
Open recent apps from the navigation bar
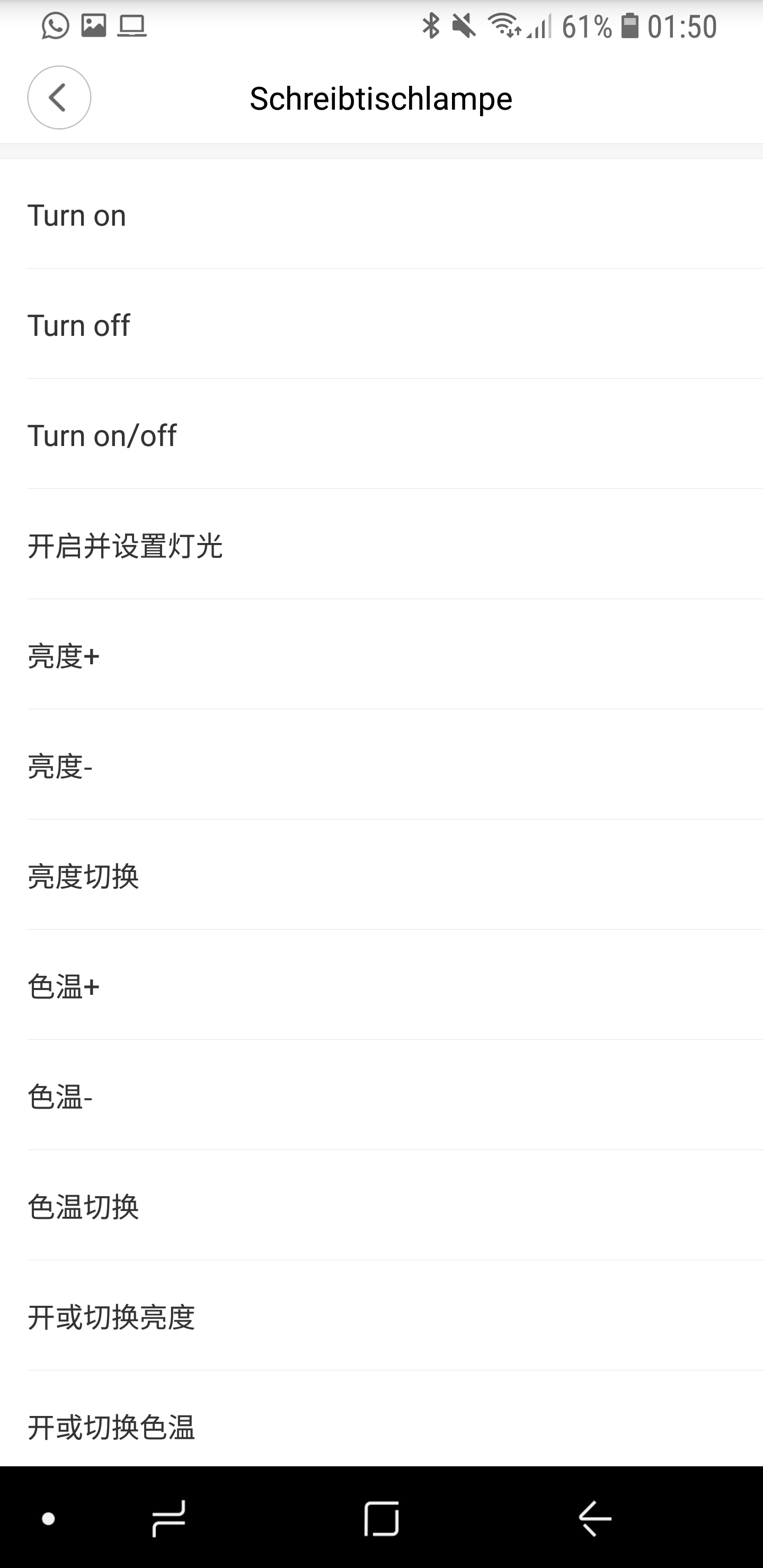[x=168, y=1519]
